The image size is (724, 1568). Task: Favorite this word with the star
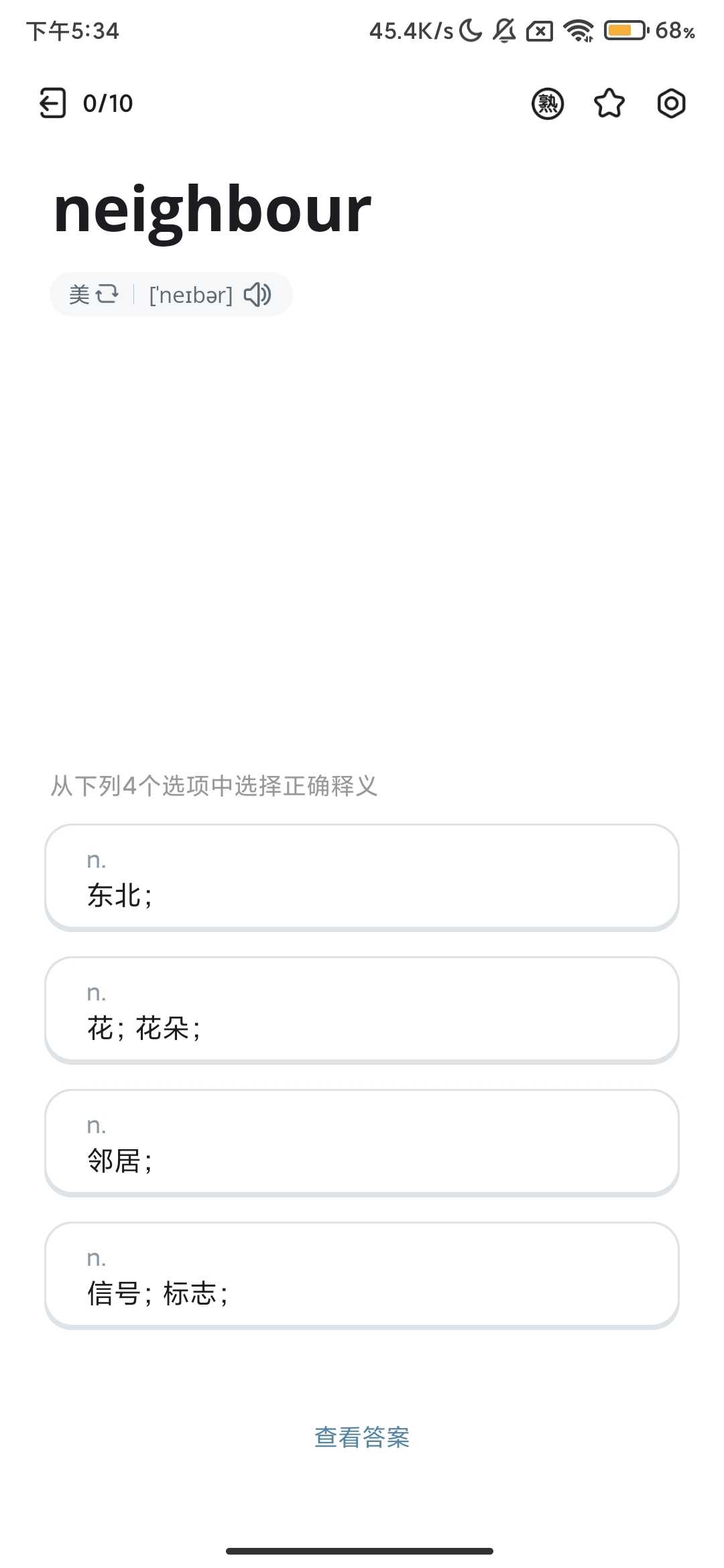coord(609,104)
